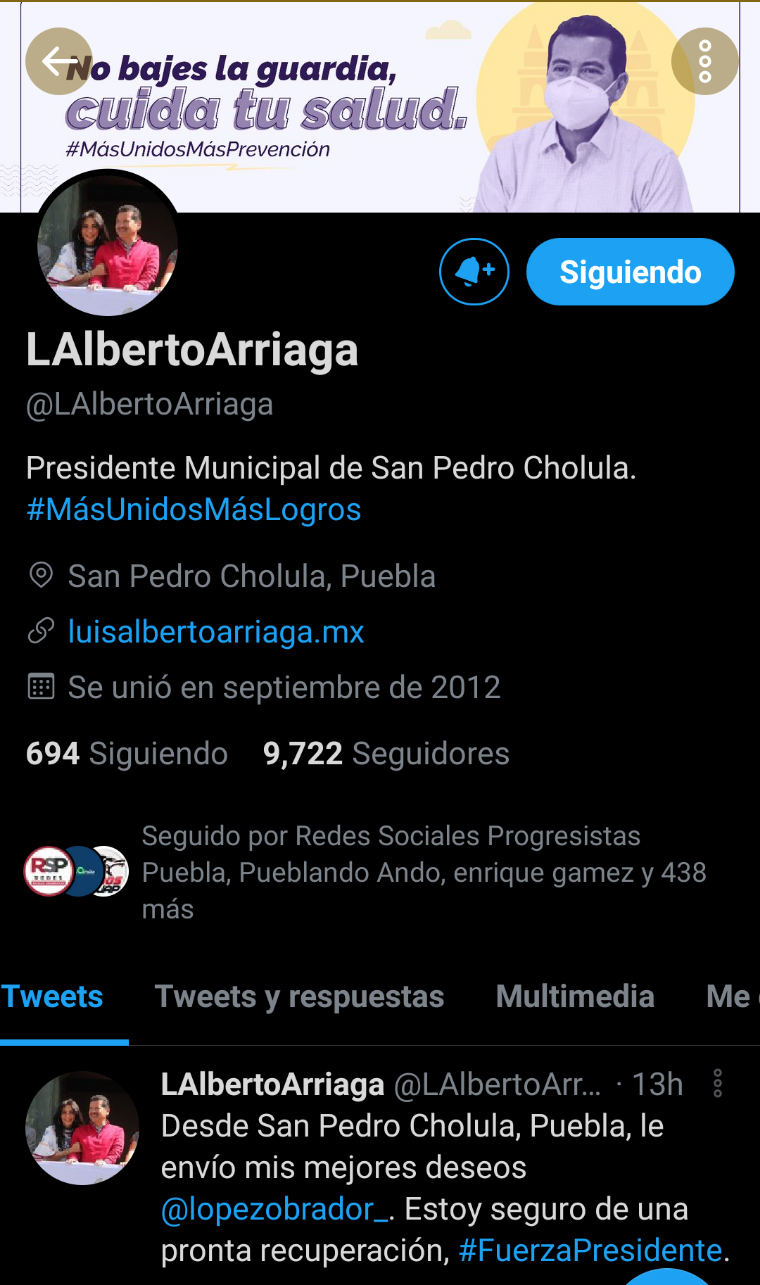Screen dimensions: 760x1285
Task: Click the #MásUnidosMásLogros hashtag
Action: tap(194, 509)
